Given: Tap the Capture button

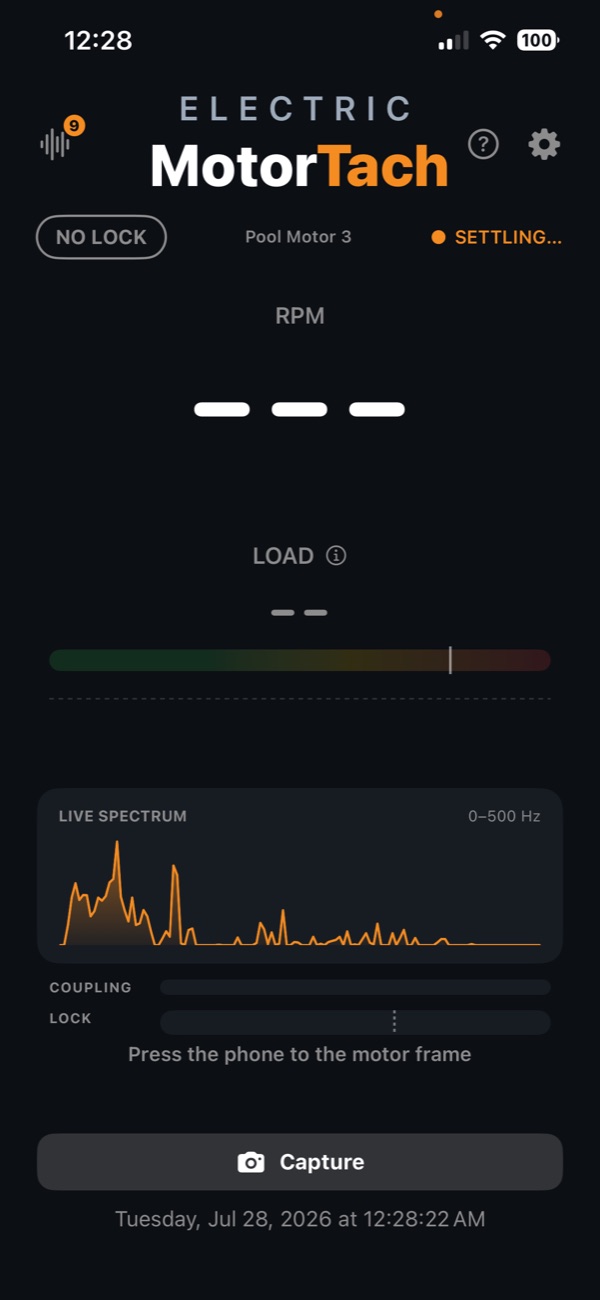Looking at the screenshot, I should [x=300, y=1162].
